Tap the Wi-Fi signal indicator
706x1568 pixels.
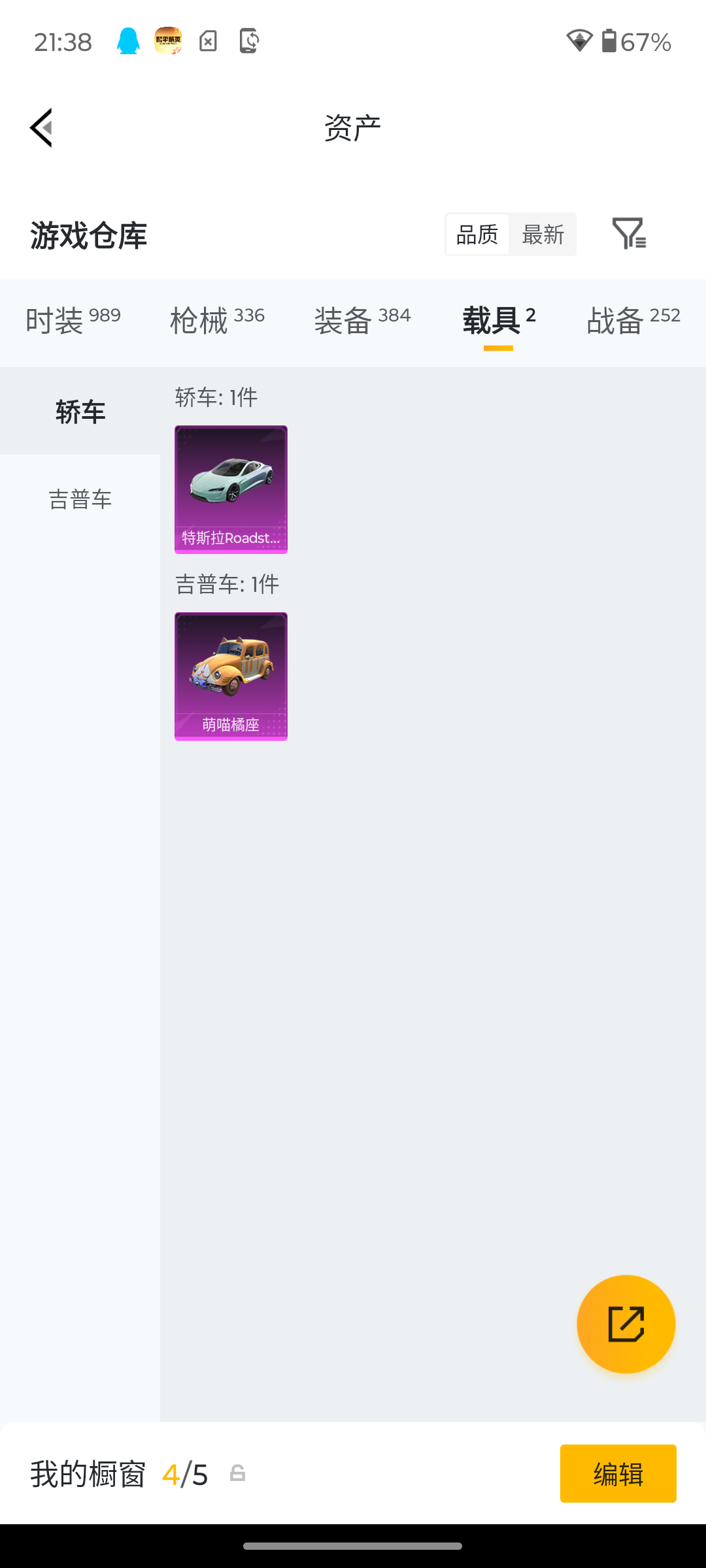[579, 41]
